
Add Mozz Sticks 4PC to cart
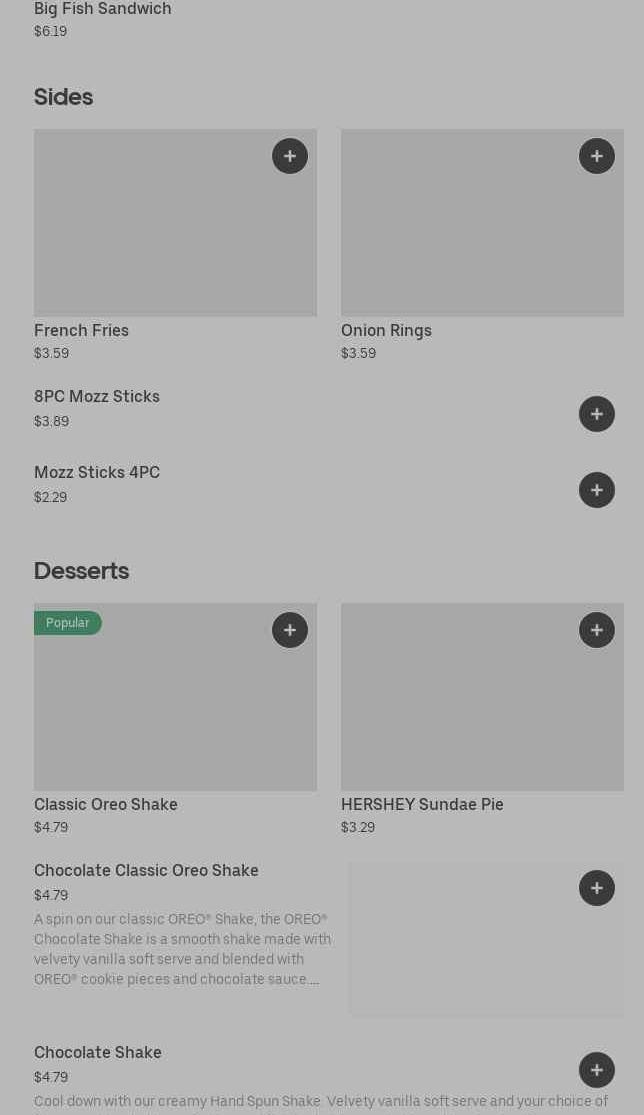point(597,490)
